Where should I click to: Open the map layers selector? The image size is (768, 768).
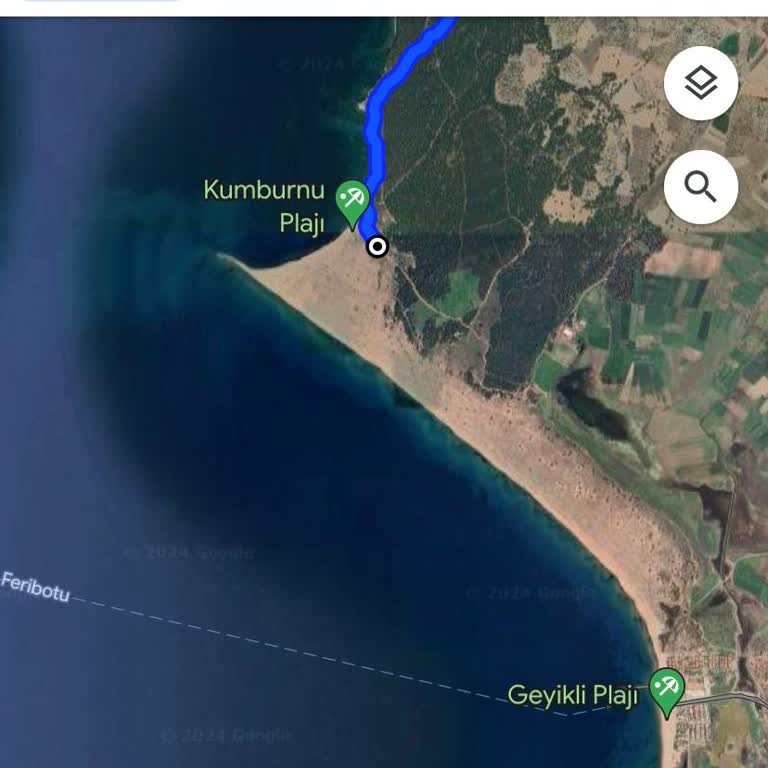point(701,83)
